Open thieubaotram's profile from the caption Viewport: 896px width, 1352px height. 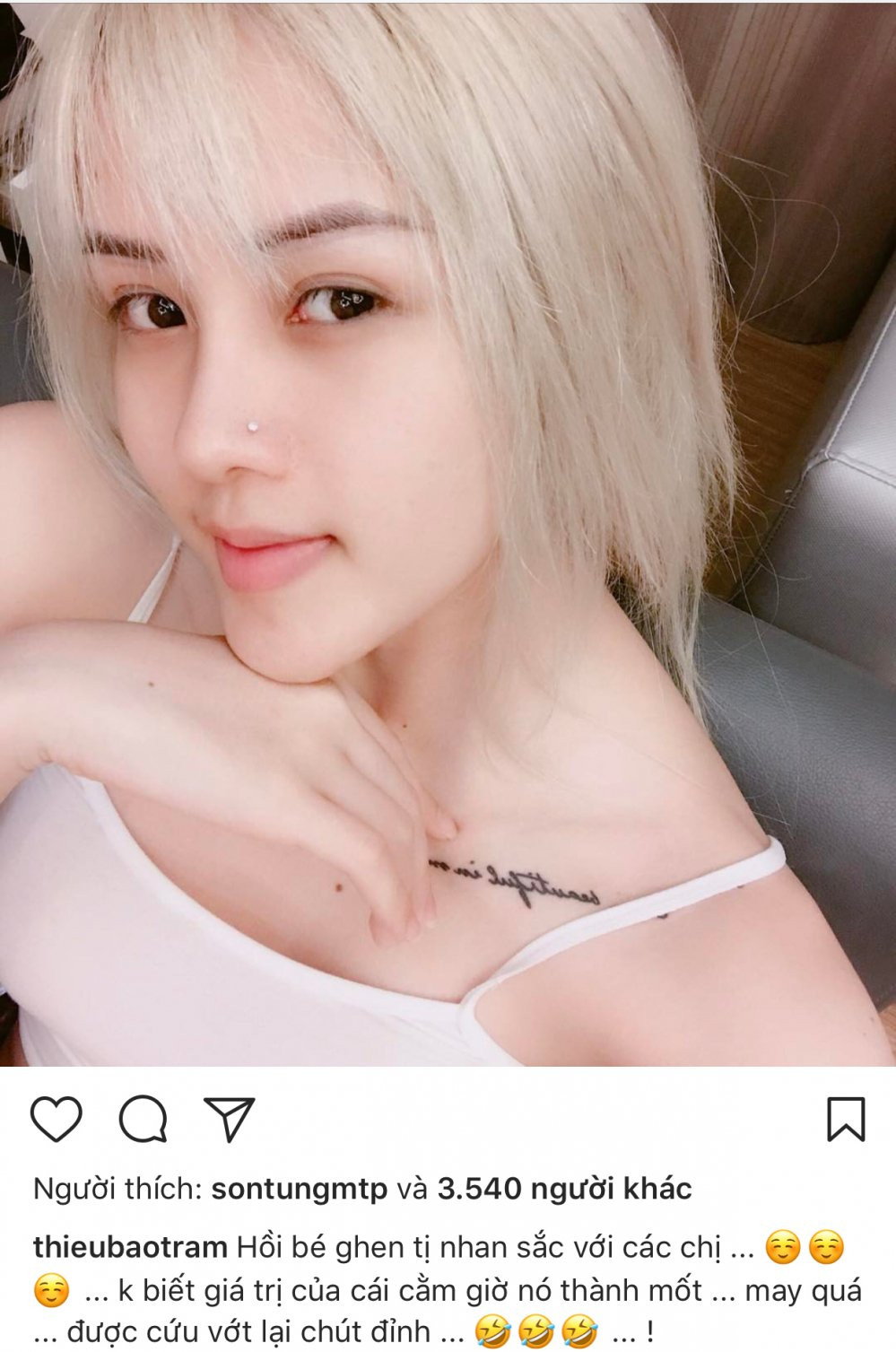(x=130, y=1247)
